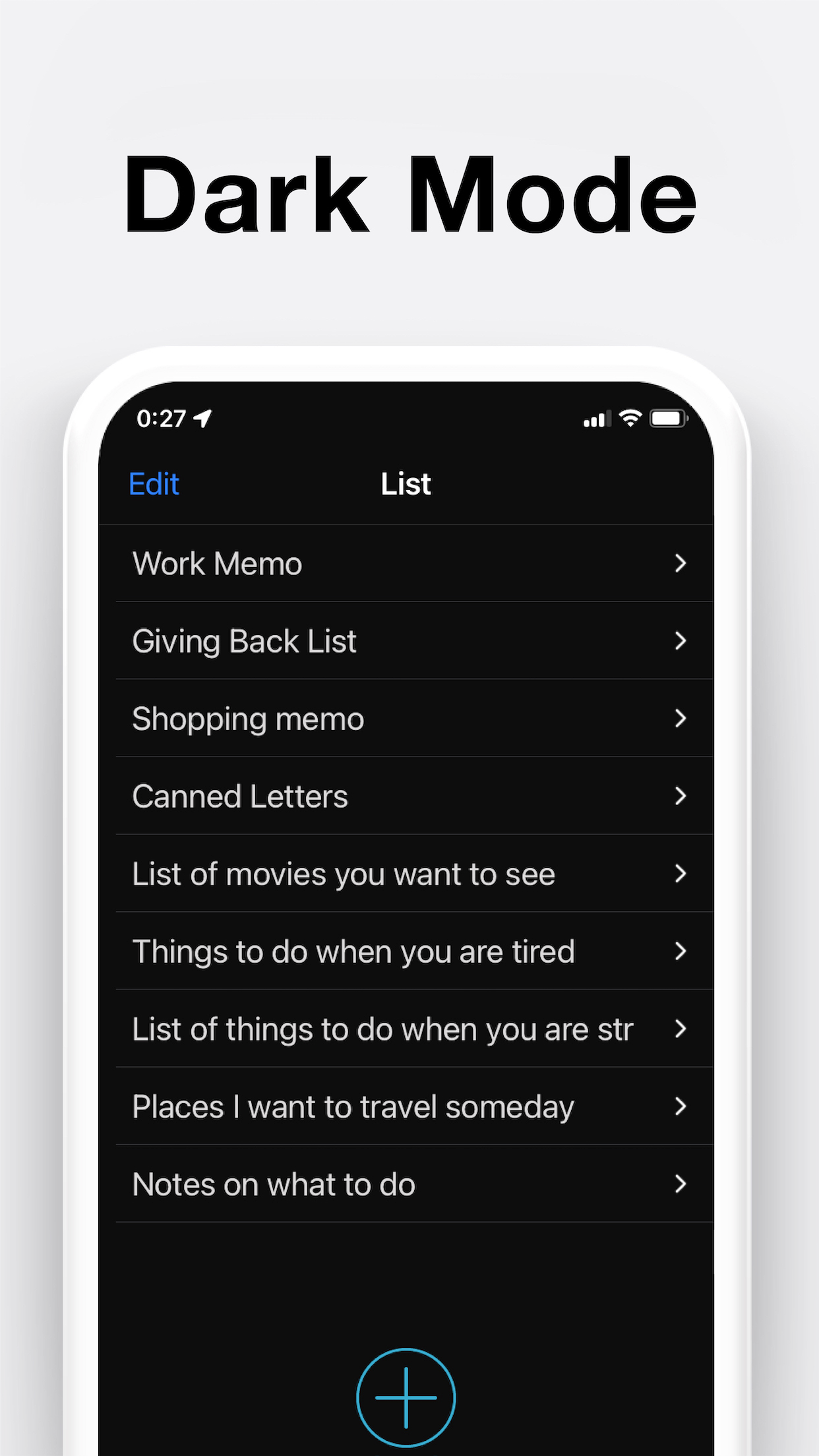
Task: Tap the Edit button
Action: (x=154, y=483)
